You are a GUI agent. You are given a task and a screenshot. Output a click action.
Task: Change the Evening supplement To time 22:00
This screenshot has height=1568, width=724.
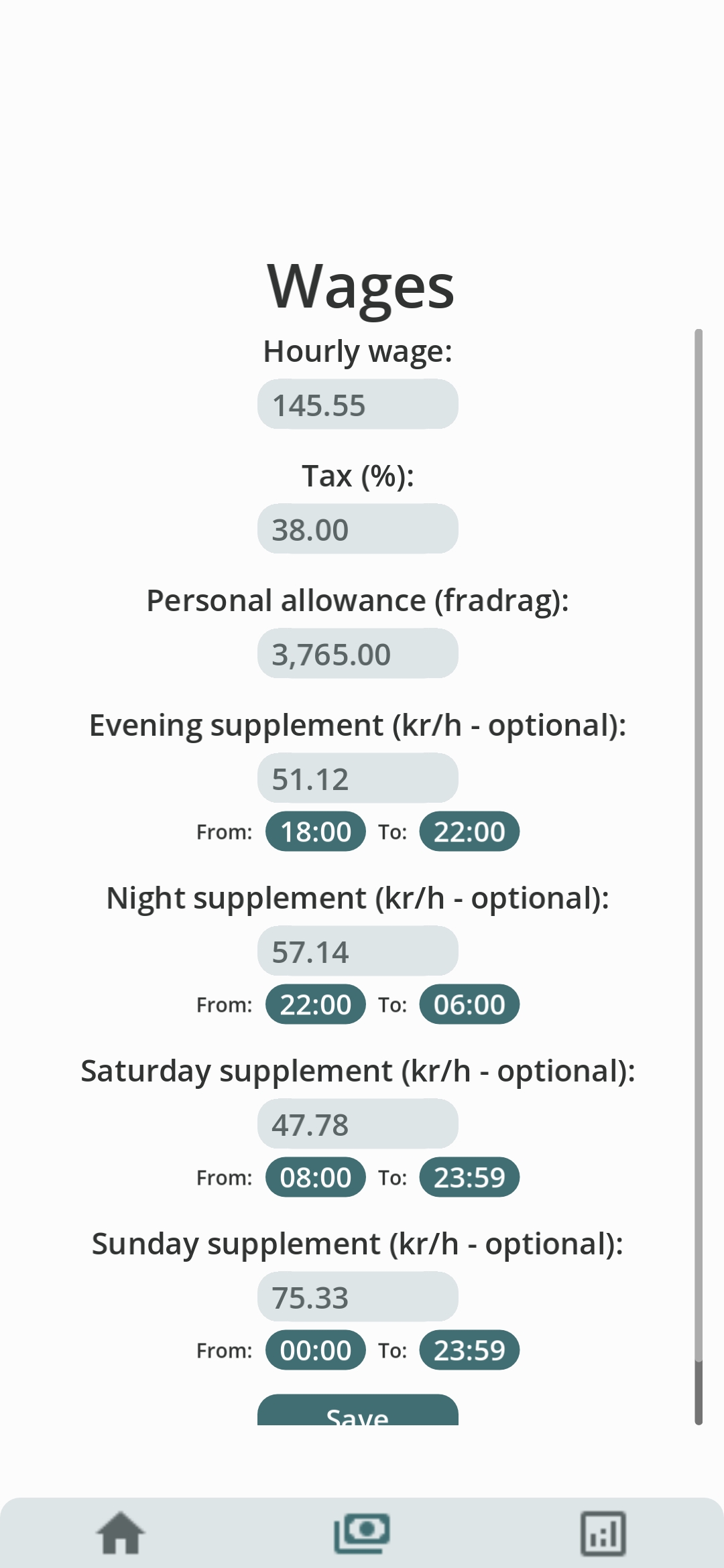pos(469,831)
